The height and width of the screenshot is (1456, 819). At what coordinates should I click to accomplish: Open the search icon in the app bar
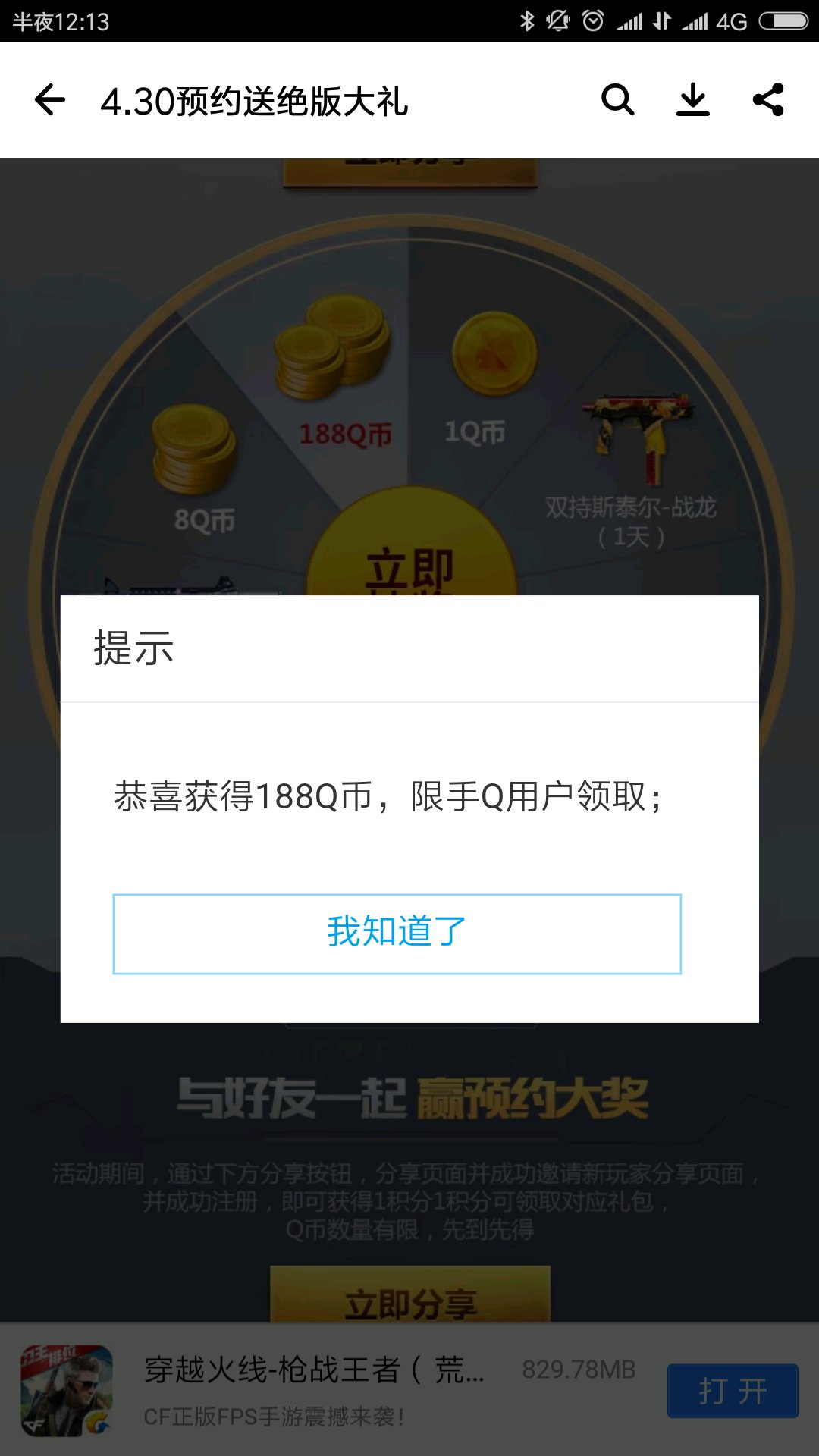(618, 100)
